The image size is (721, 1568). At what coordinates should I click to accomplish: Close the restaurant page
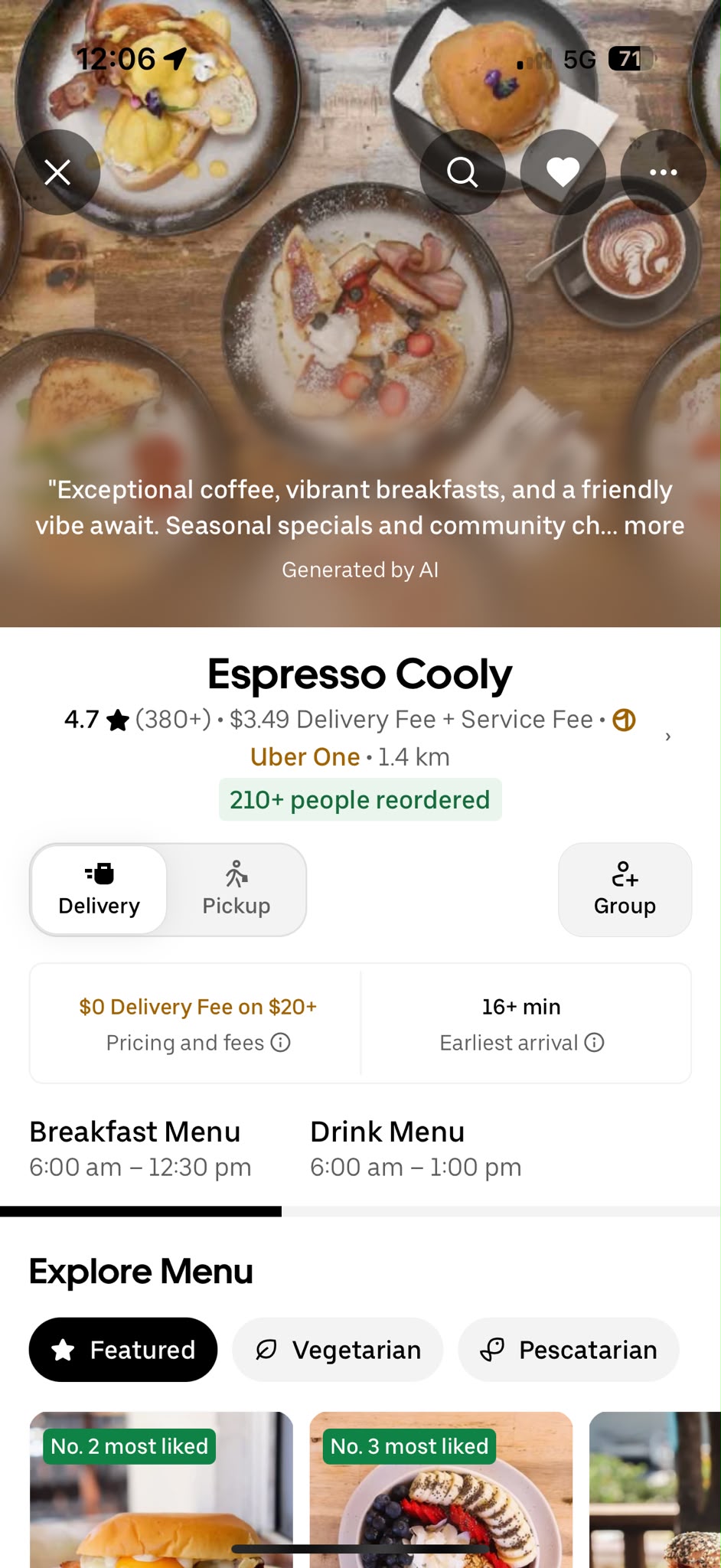57,172
